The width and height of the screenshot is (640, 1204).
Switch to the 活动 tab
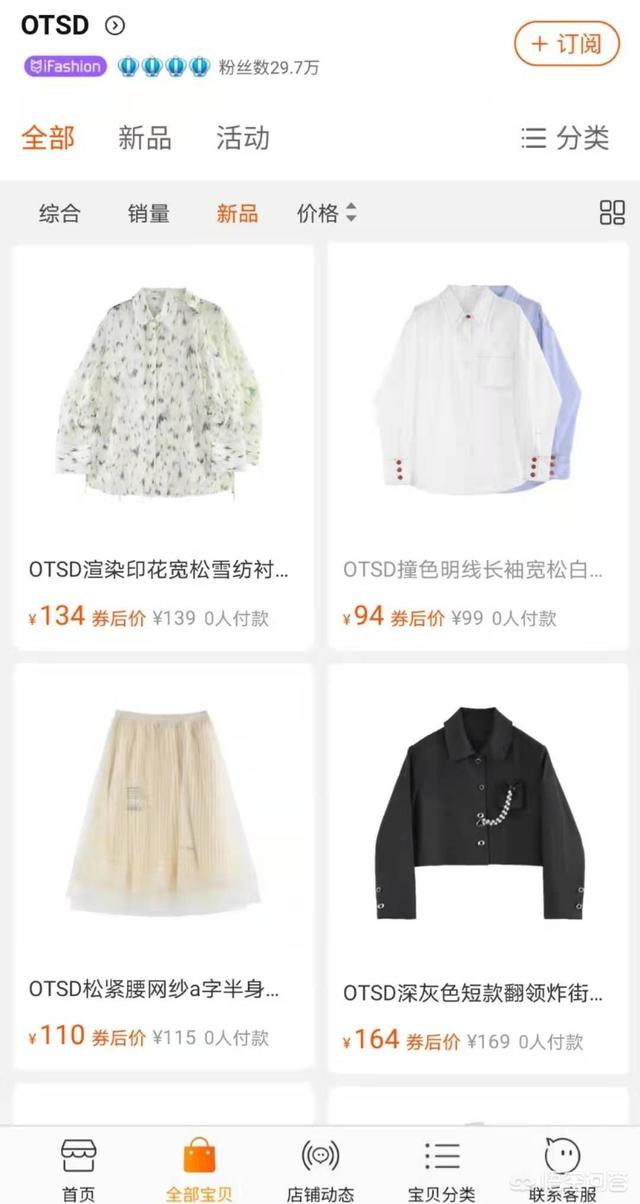pyautogui.click(x=243, y=138)
